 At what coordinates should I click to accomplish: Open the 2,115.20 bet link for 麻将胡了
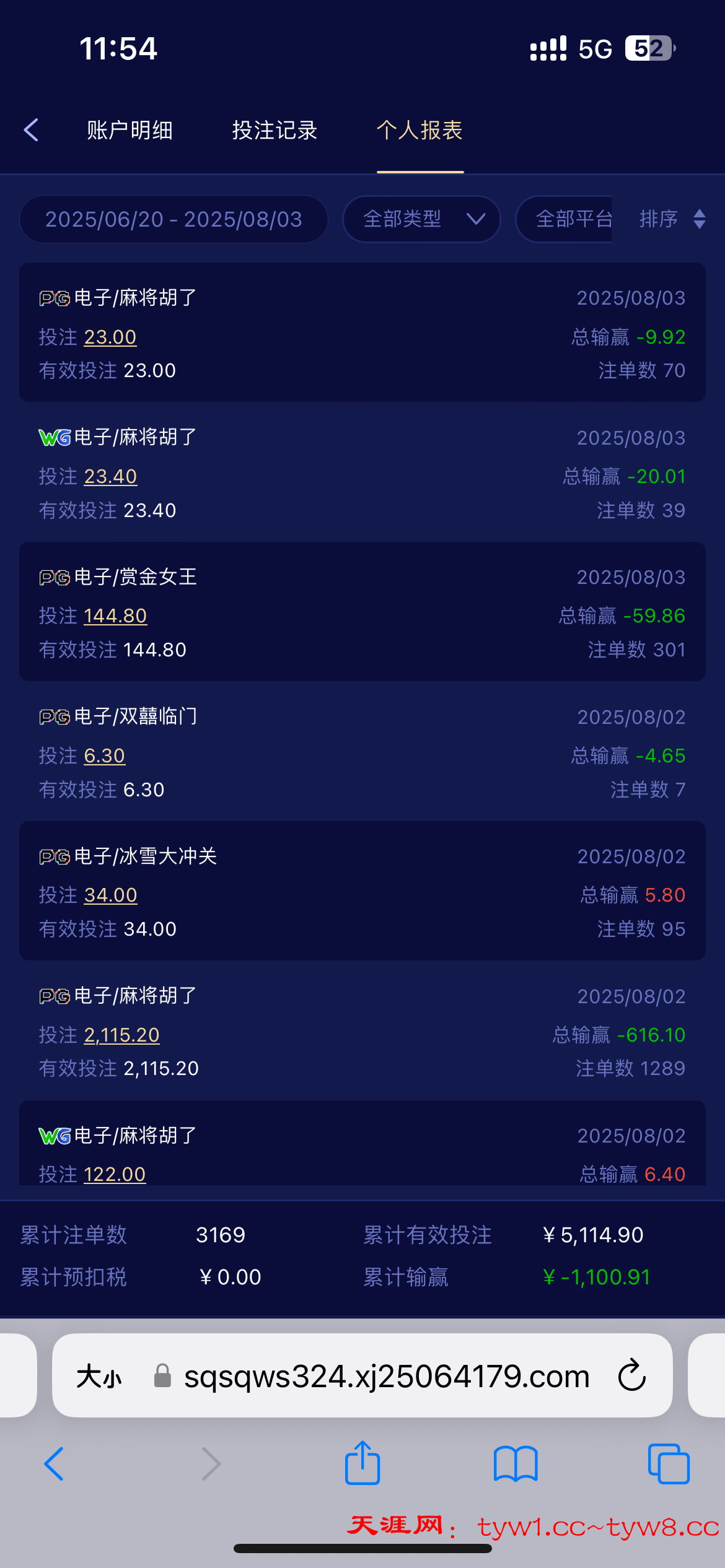(x=121, y=1035)
